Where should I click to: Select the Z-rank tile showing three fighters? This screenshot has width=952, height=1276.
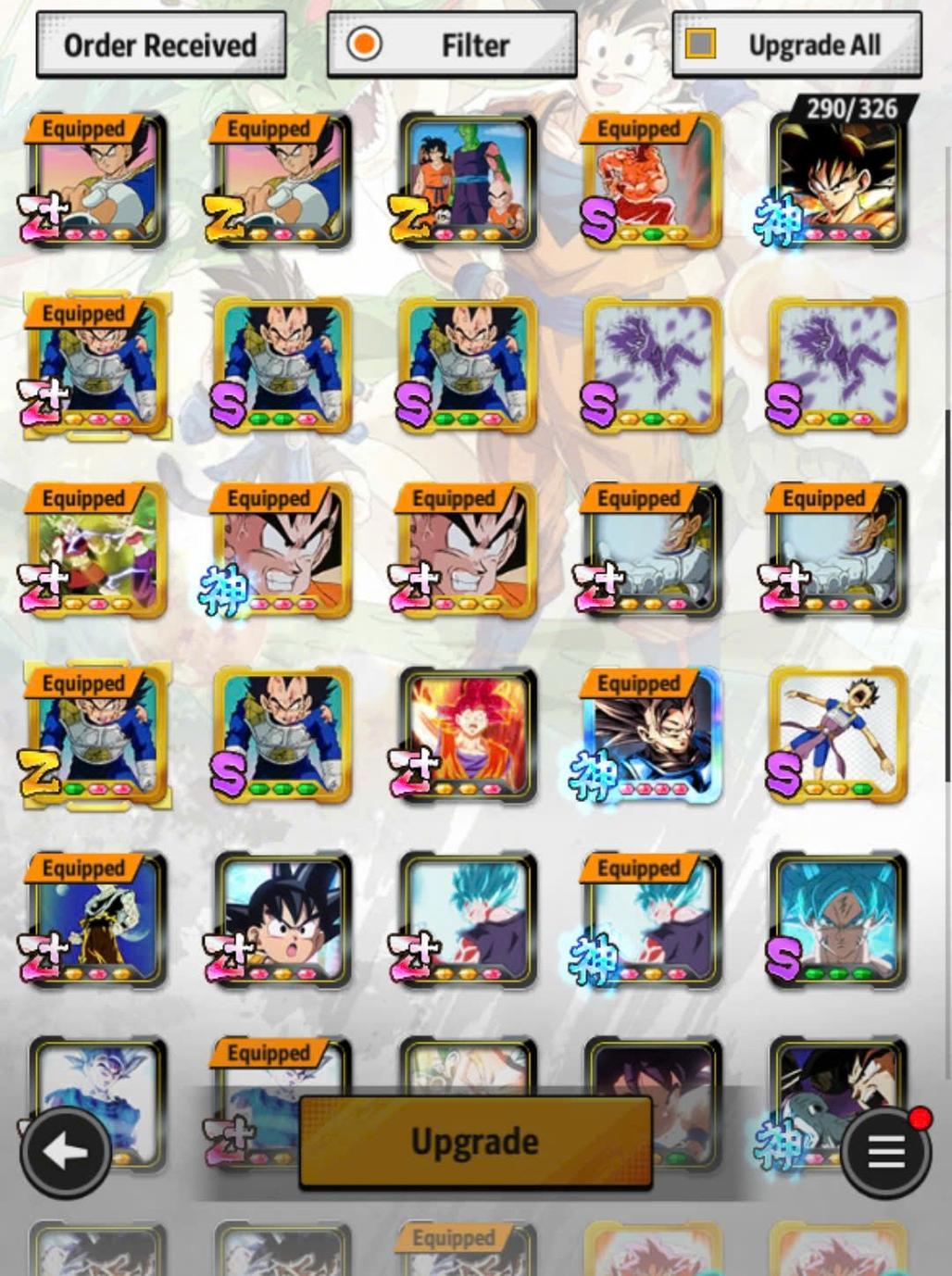pyautogui.click(x=468, y=181)
